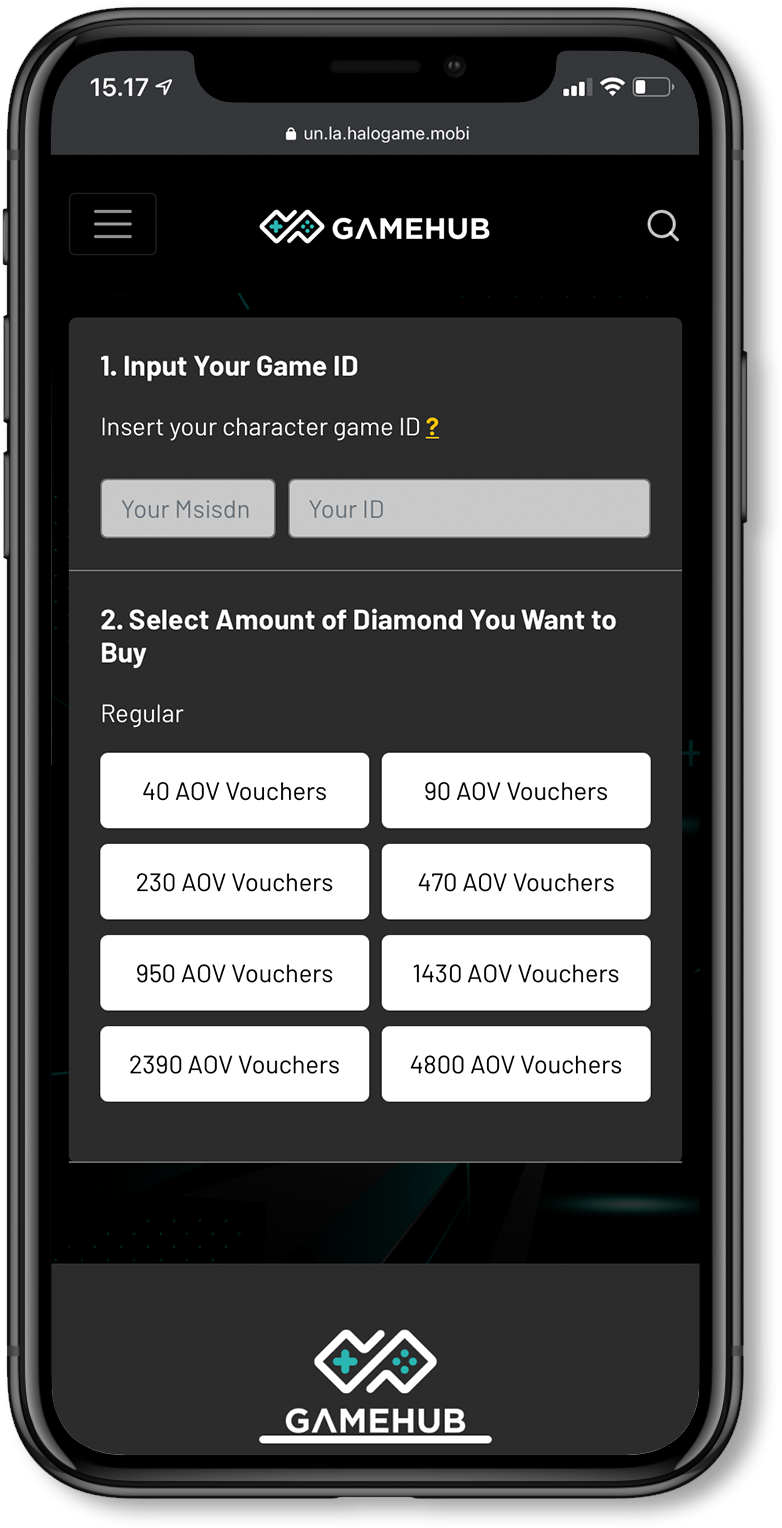This screenshot has height=1528, width=782.
Task: Pick 950 AOV Vouchers
Action: 234,973
